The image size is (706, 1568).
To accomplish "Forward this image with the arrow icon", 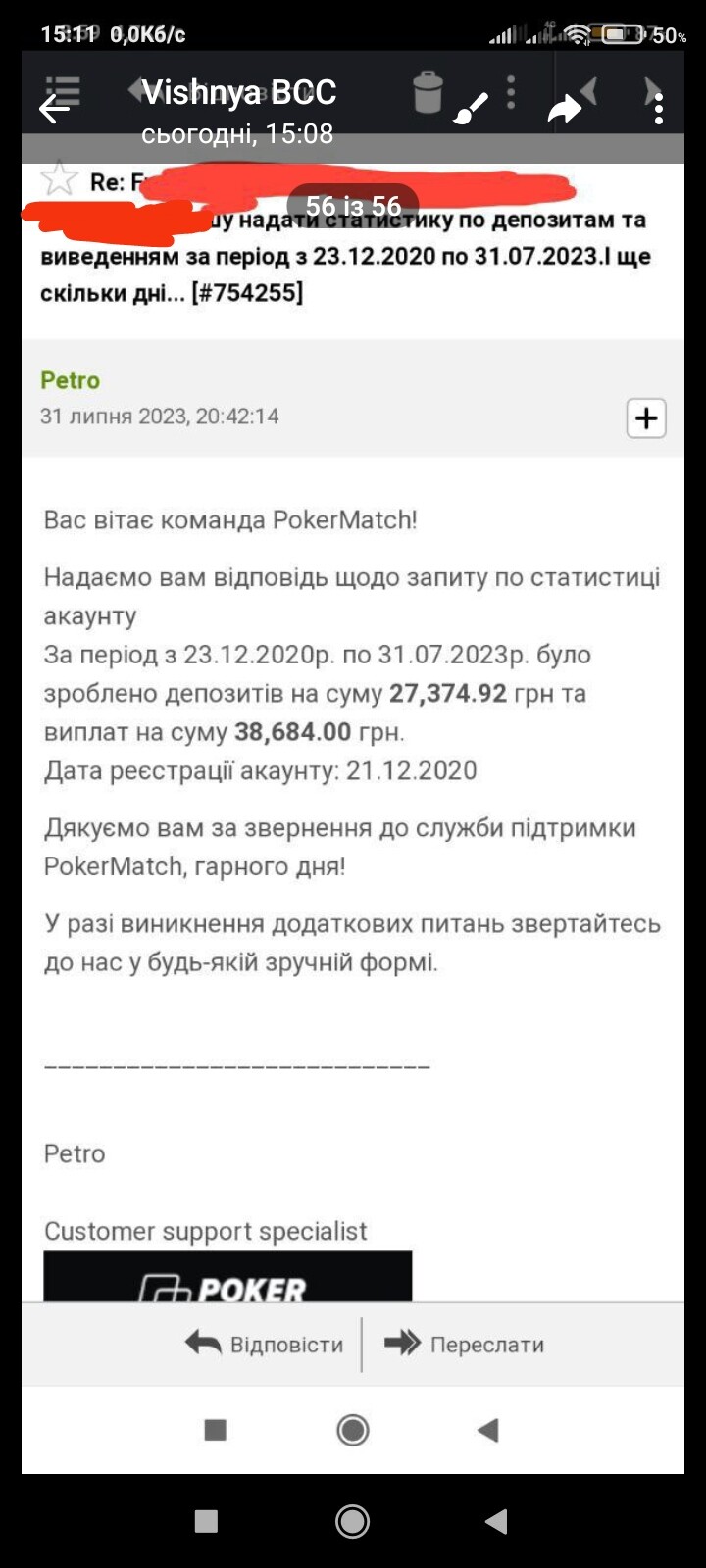I will [564, 109].
